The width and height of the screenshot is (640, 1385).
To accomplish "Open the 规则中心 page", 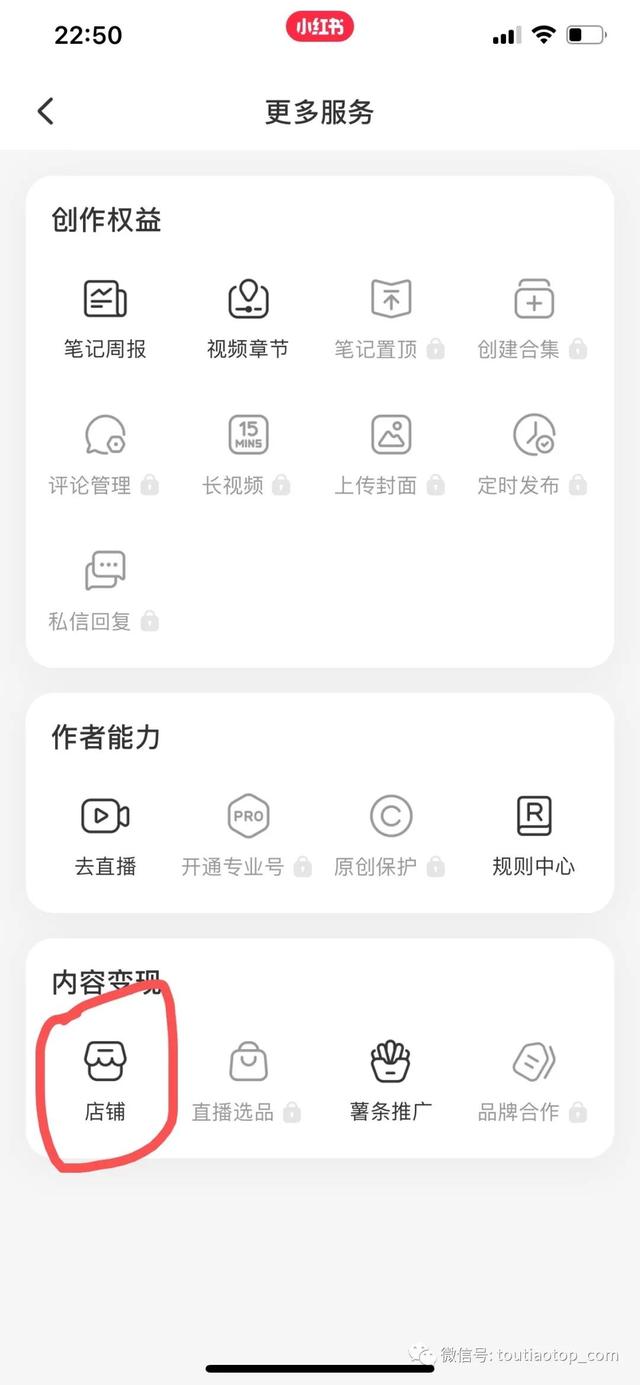I will click(533, 836).
